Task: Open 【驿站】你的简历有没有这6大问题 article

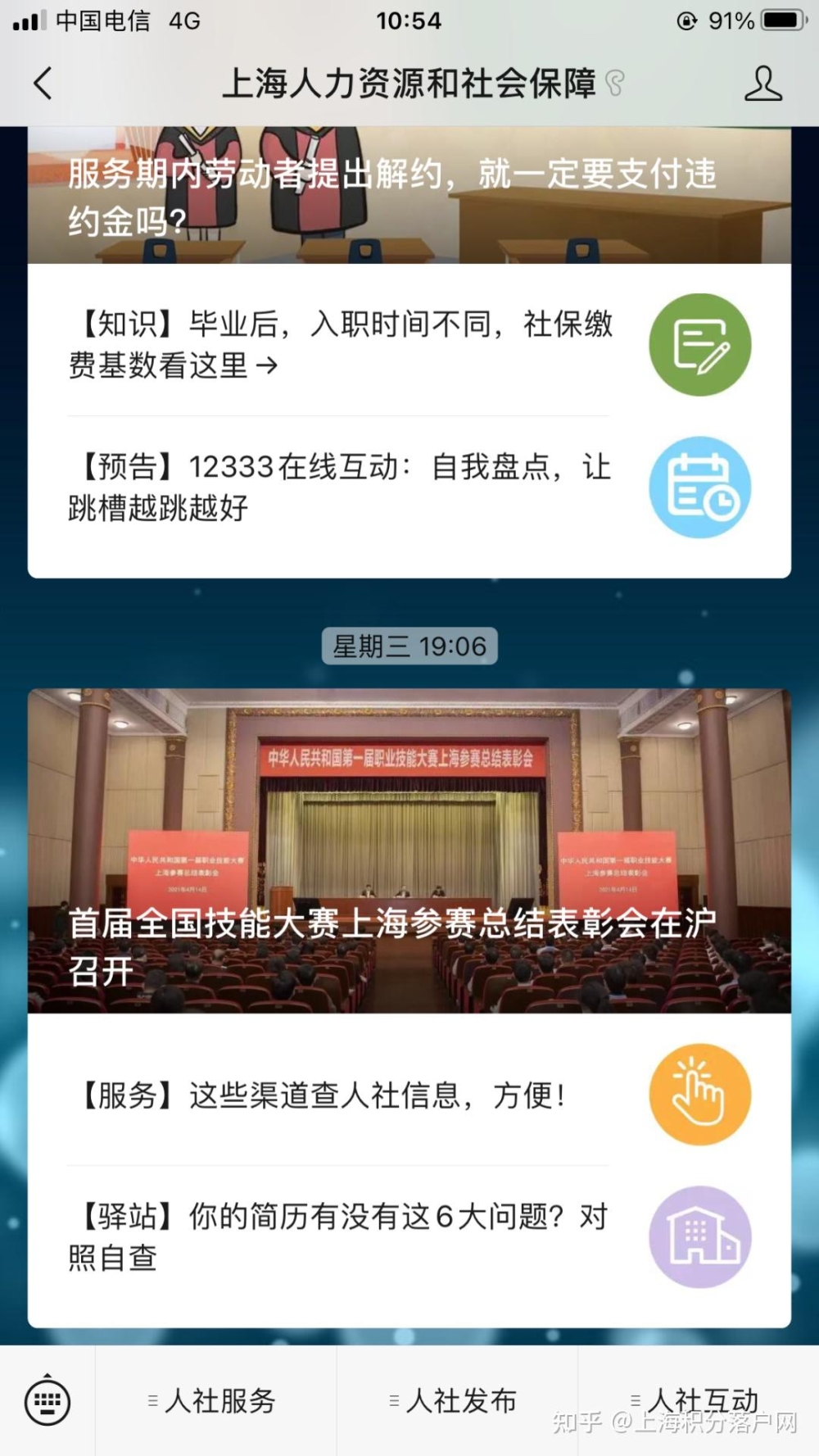Action: (x=340, y=1236)
